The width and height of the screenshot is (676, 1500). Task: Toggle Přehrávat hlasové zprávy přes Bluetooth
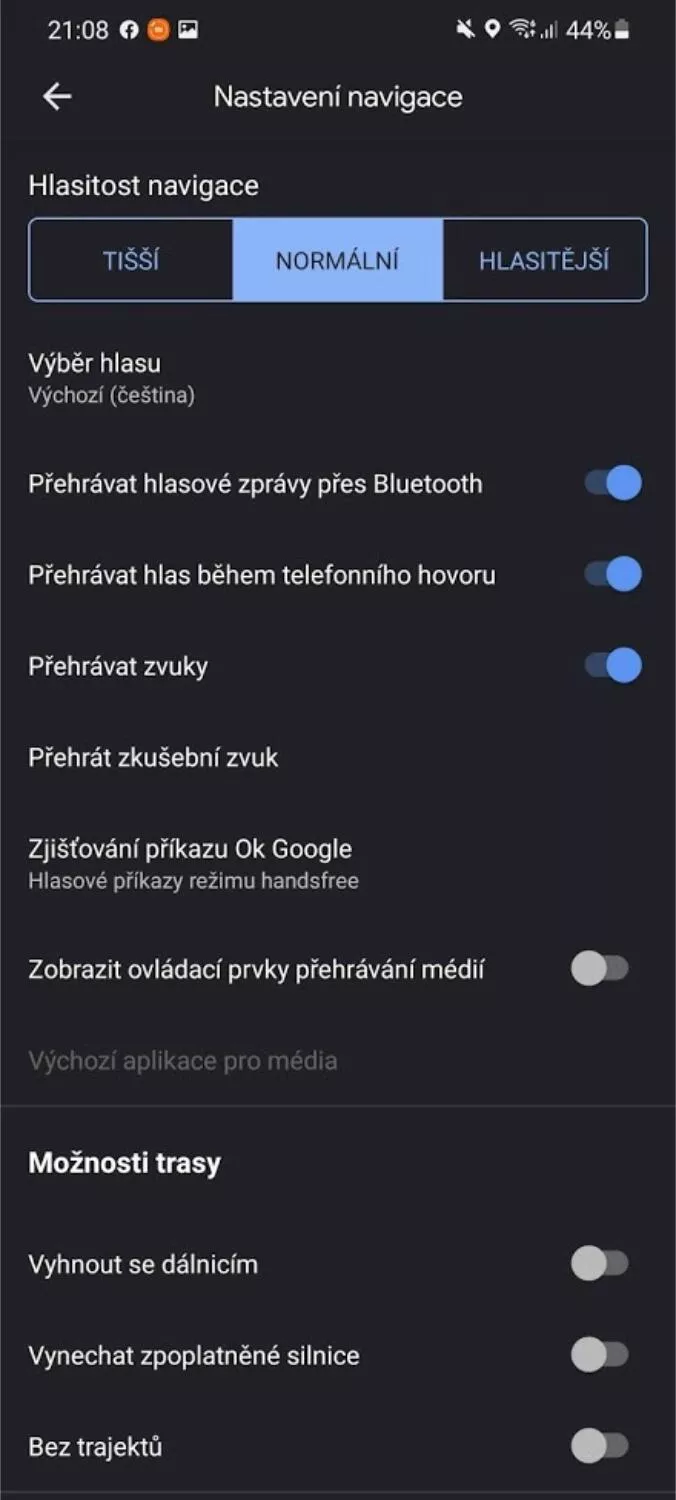(612, 484)
